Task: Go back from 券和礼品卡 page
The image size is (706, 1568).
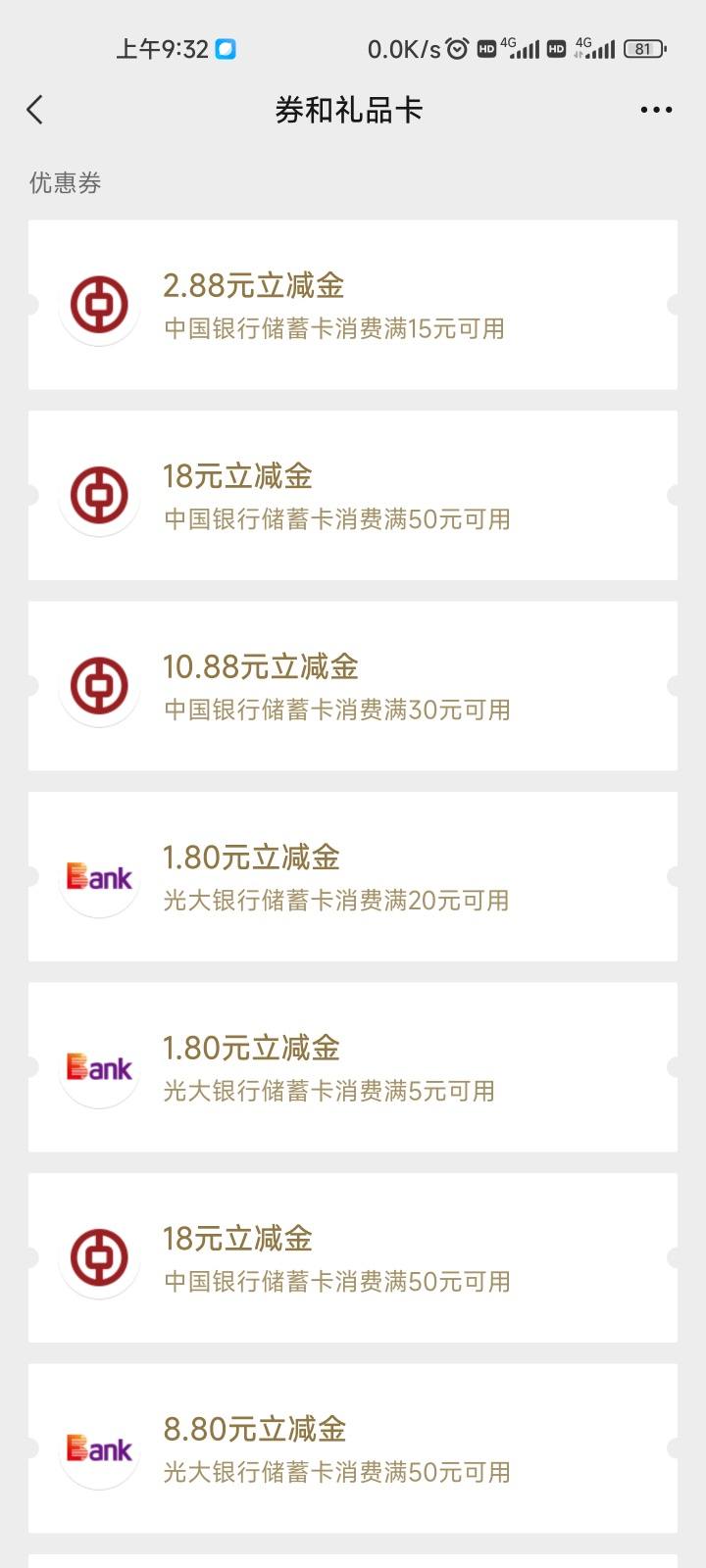Action: click(x=35, y=110)
